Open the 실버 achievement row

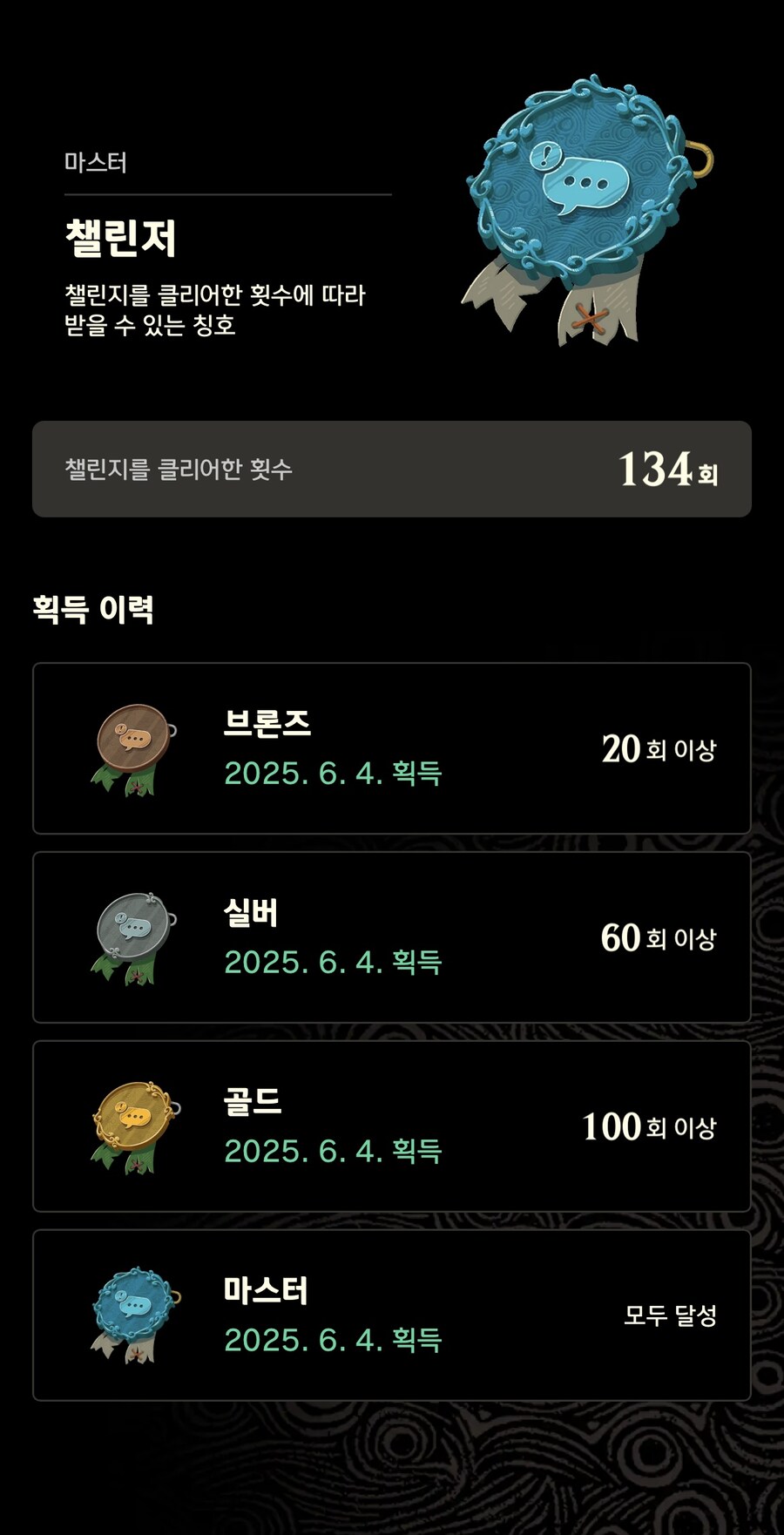click(x=392, y=934)
